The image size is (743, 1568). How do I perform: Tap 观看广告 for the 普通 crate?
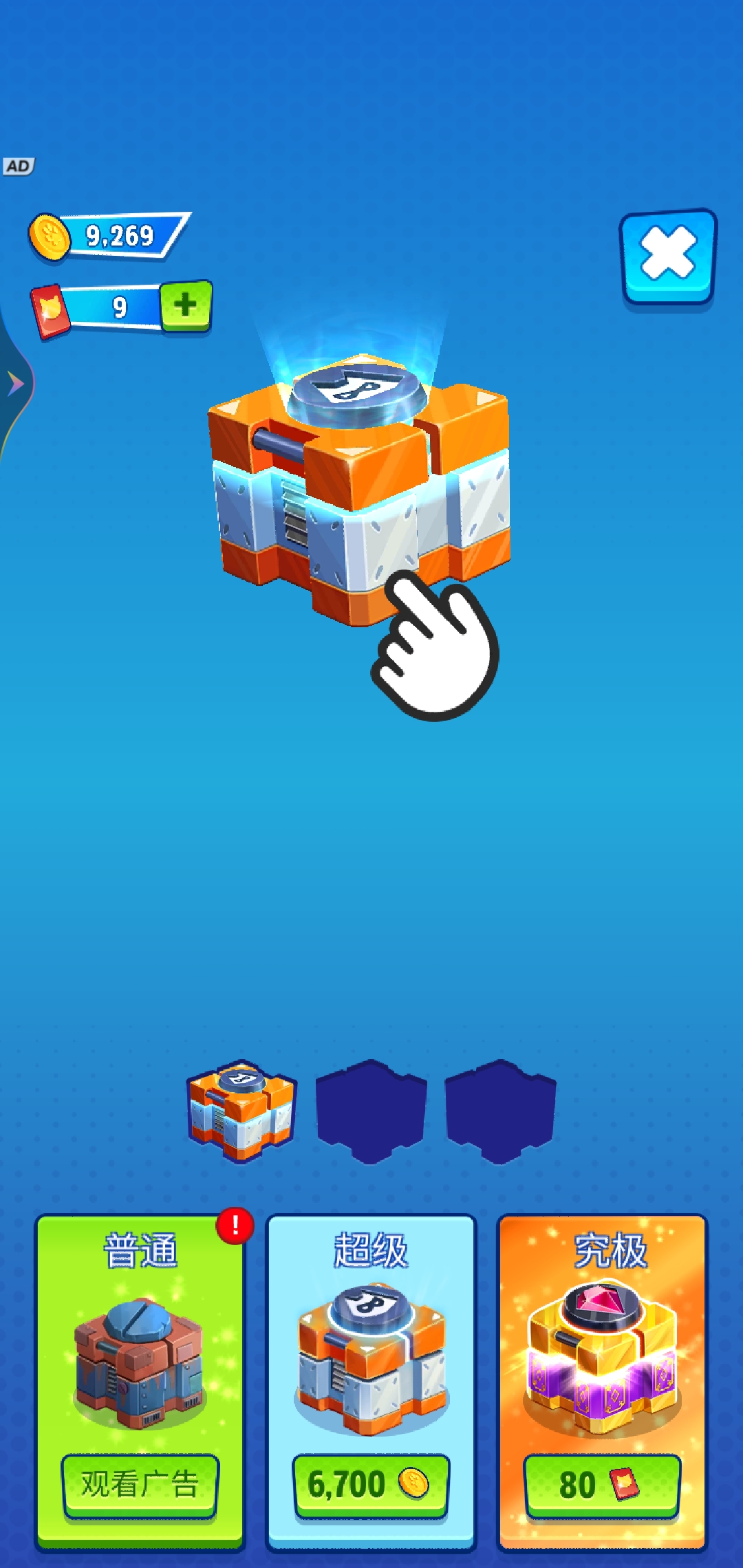coord(140,1484)
